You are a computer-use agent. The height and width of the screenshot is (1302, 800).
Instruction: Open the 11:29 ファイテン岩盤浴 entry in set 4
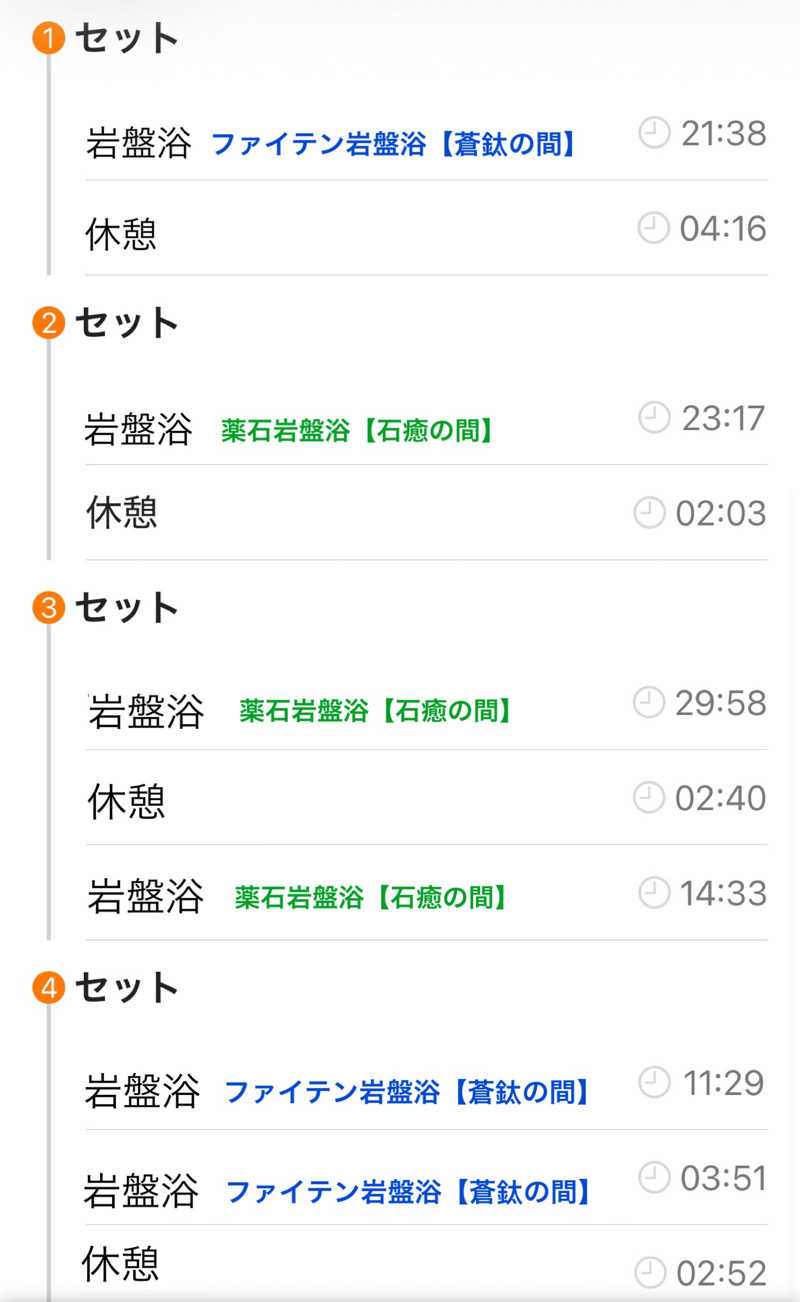(426, 1088)
